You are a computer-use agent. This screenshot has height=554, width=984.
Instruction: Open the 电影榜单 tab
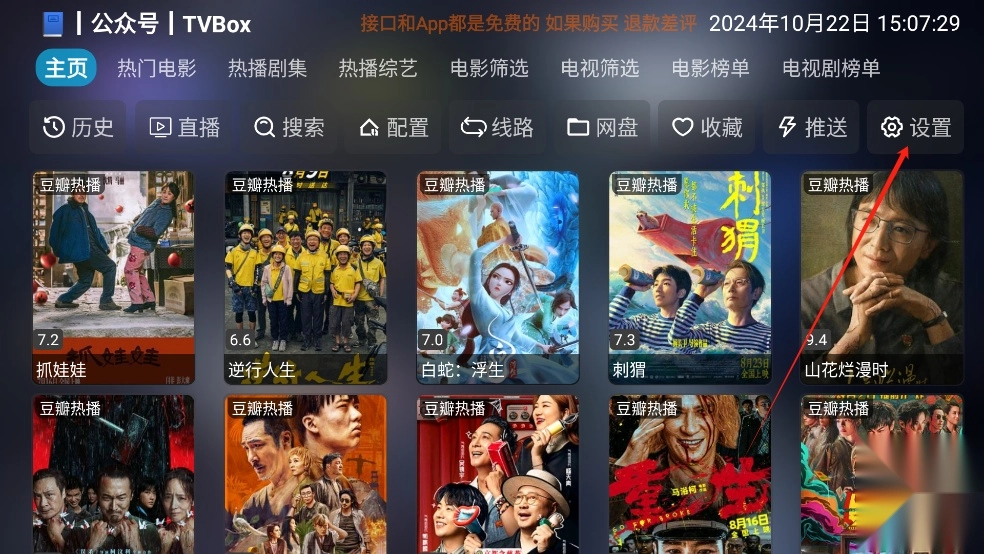coord(711,69)
